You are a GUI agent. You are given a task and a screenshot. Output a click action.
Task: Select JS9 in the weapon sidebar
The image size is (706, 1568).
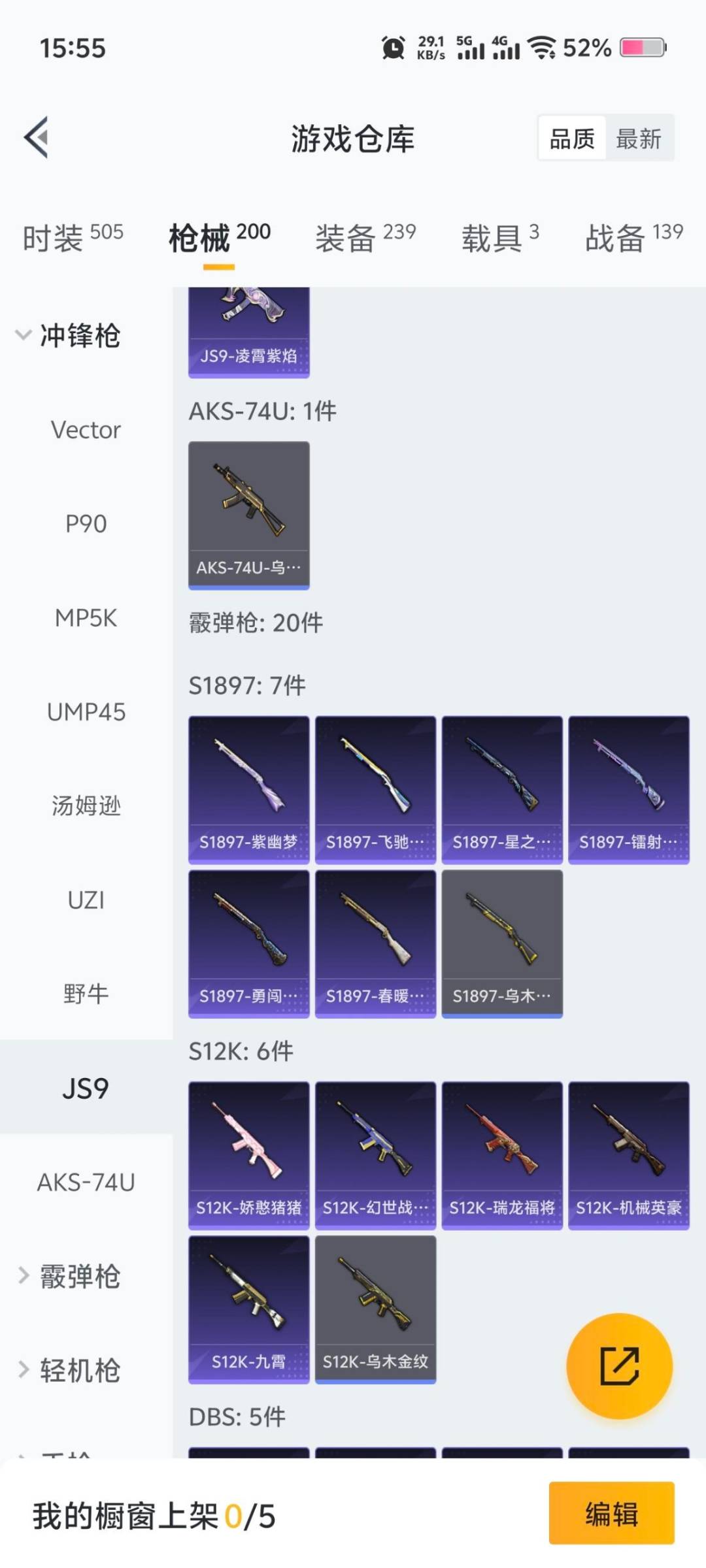(85, 1088)
